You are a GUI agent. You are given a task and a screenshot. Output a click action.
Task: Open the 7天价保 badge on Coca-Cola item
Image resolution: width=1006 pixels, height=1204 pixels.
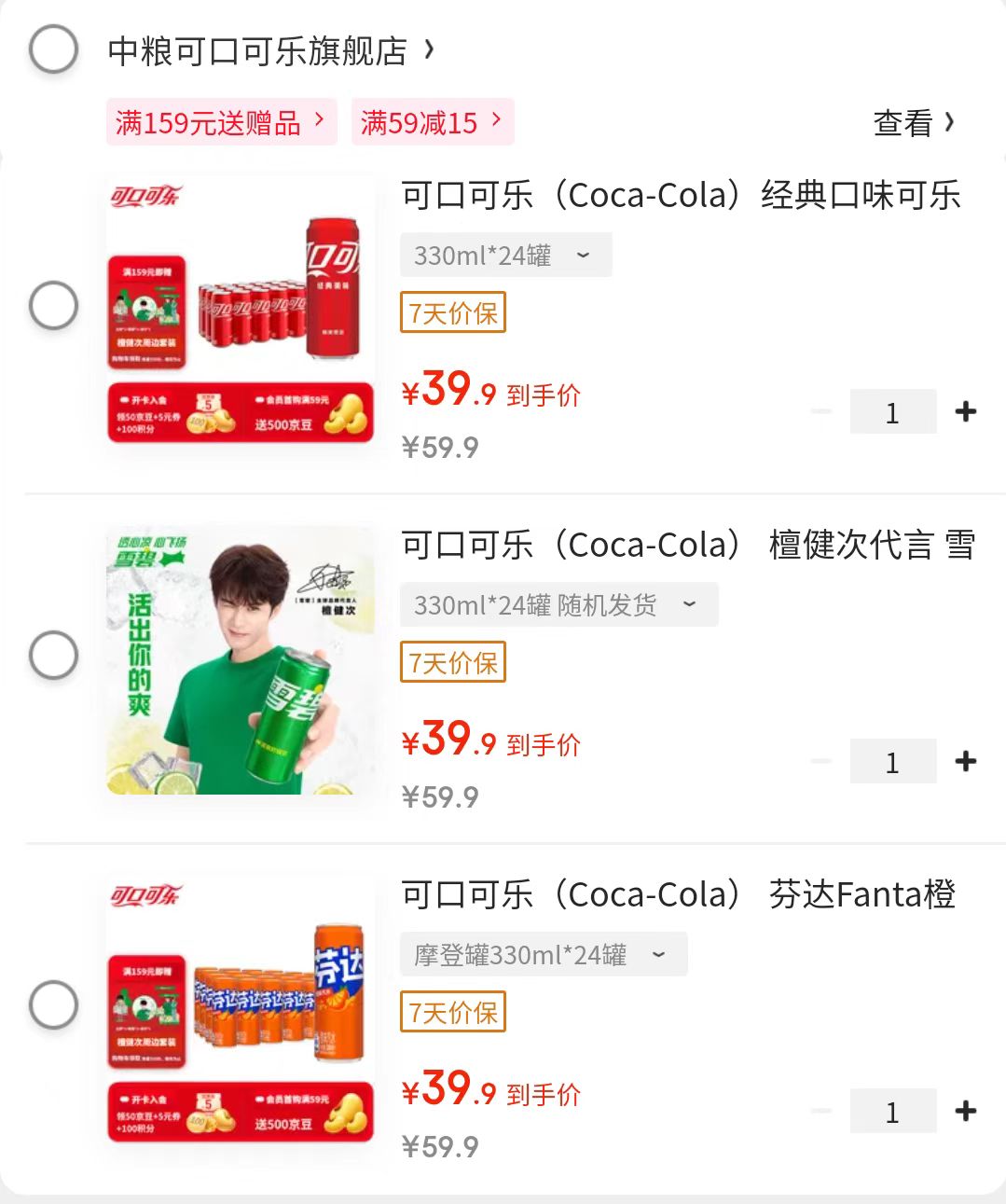[452, 312]
